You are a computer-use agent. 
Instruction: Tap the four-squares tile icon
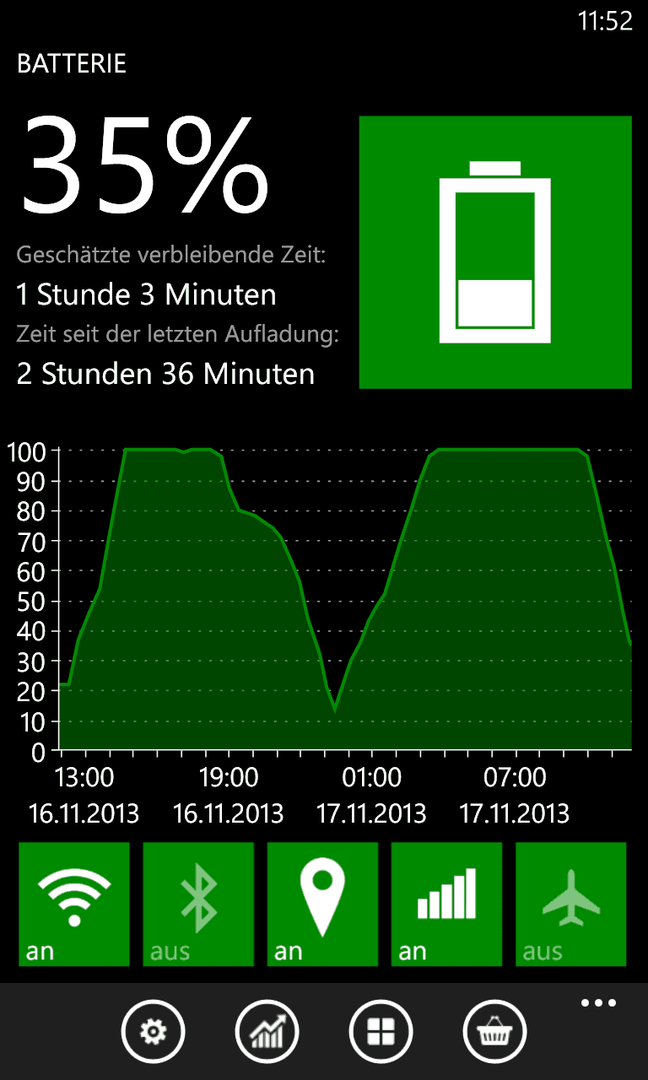381,1031
